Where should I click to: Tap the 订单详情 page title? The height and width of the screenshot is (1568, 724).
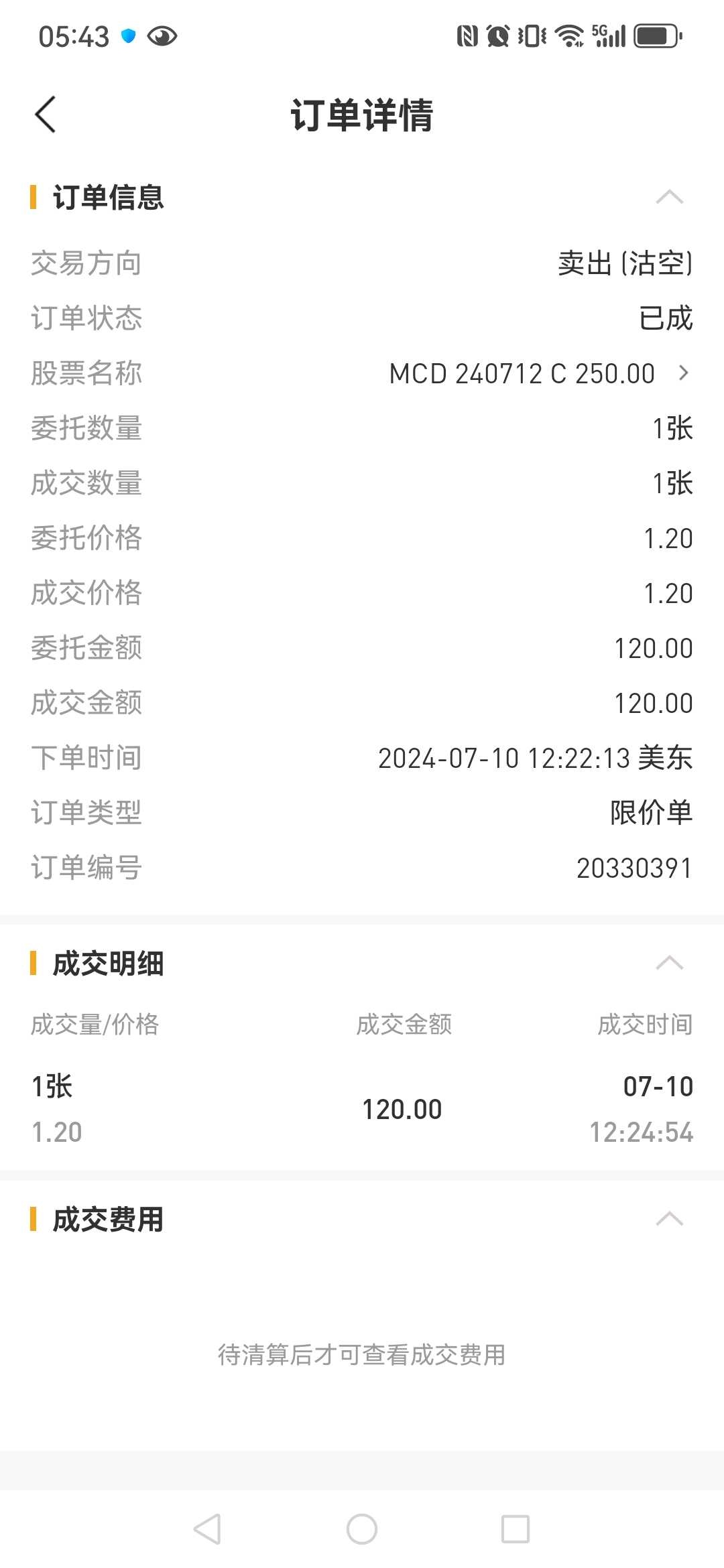tap(362, 114)
